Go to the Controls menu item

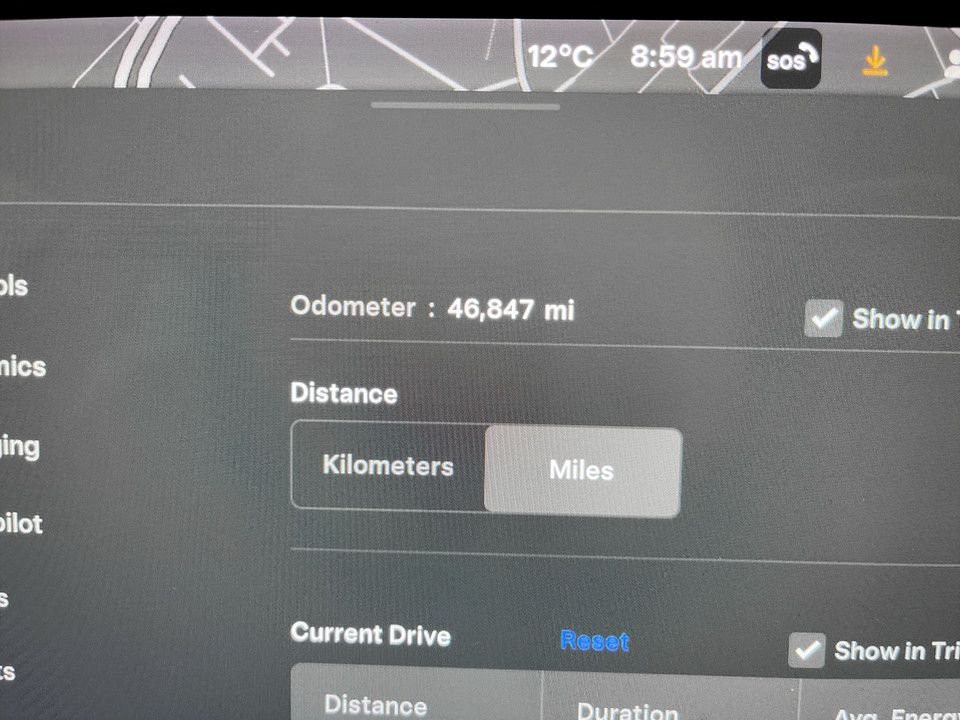click(14, 286)
